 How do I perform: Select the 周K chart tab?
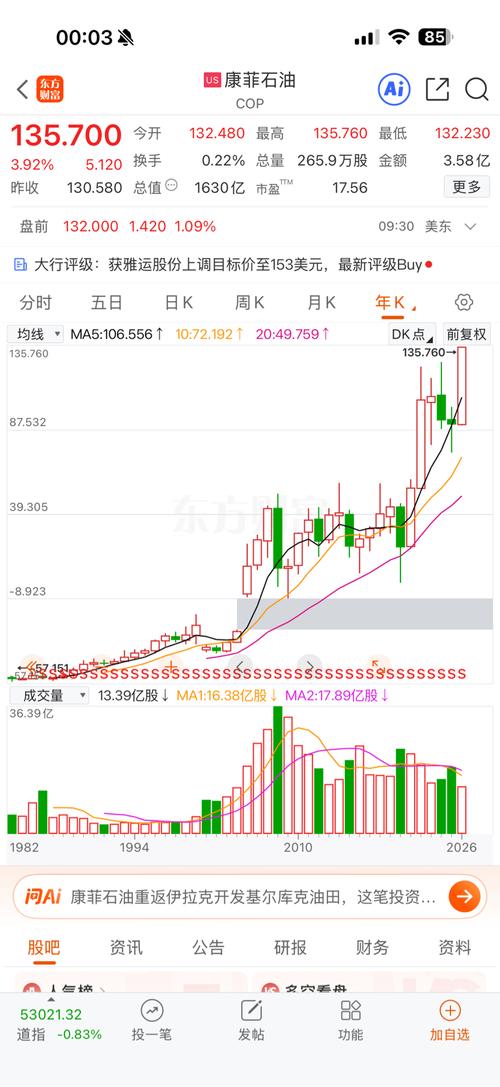(250, 302)
